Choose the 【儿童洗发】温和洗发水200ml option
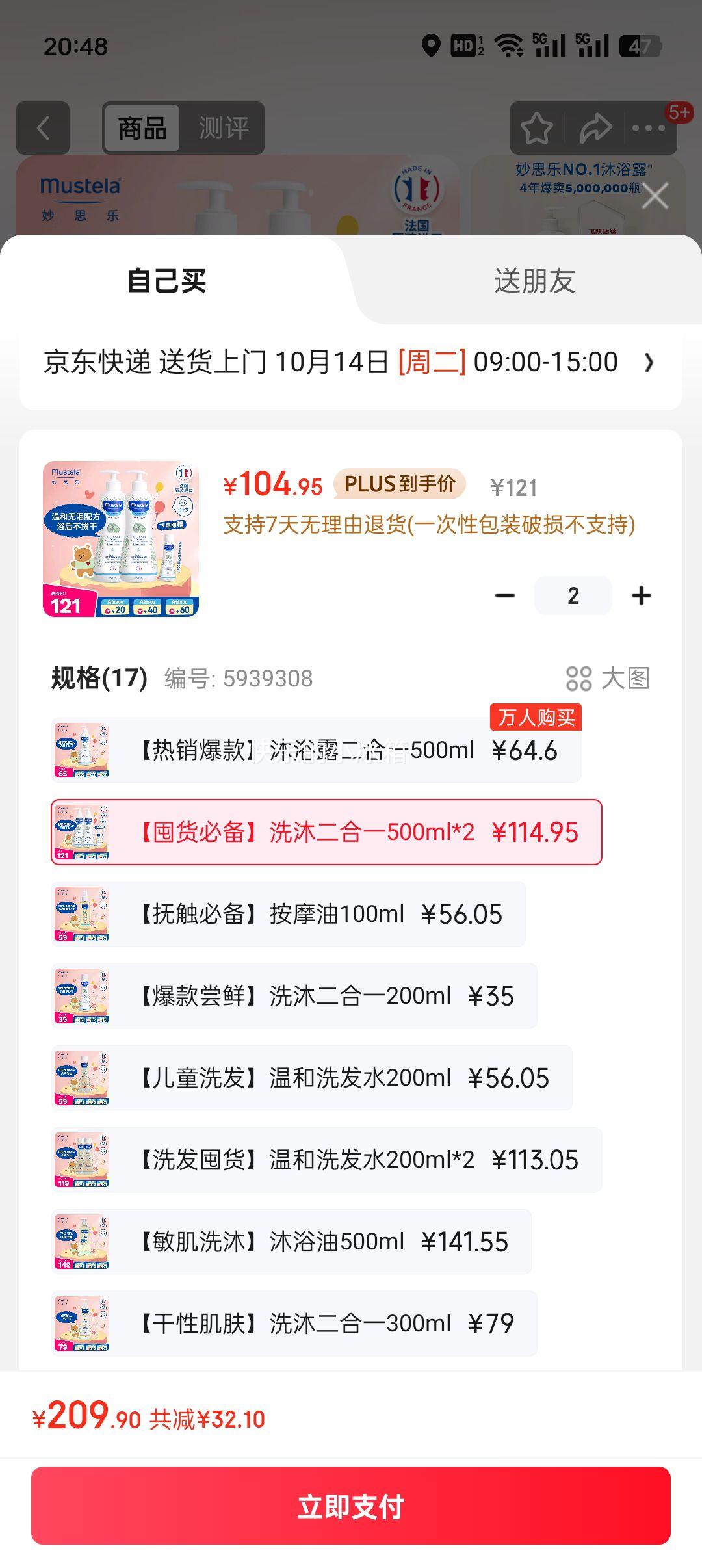The height and width of the screenshot is (1568, 702). [312, 1078]
